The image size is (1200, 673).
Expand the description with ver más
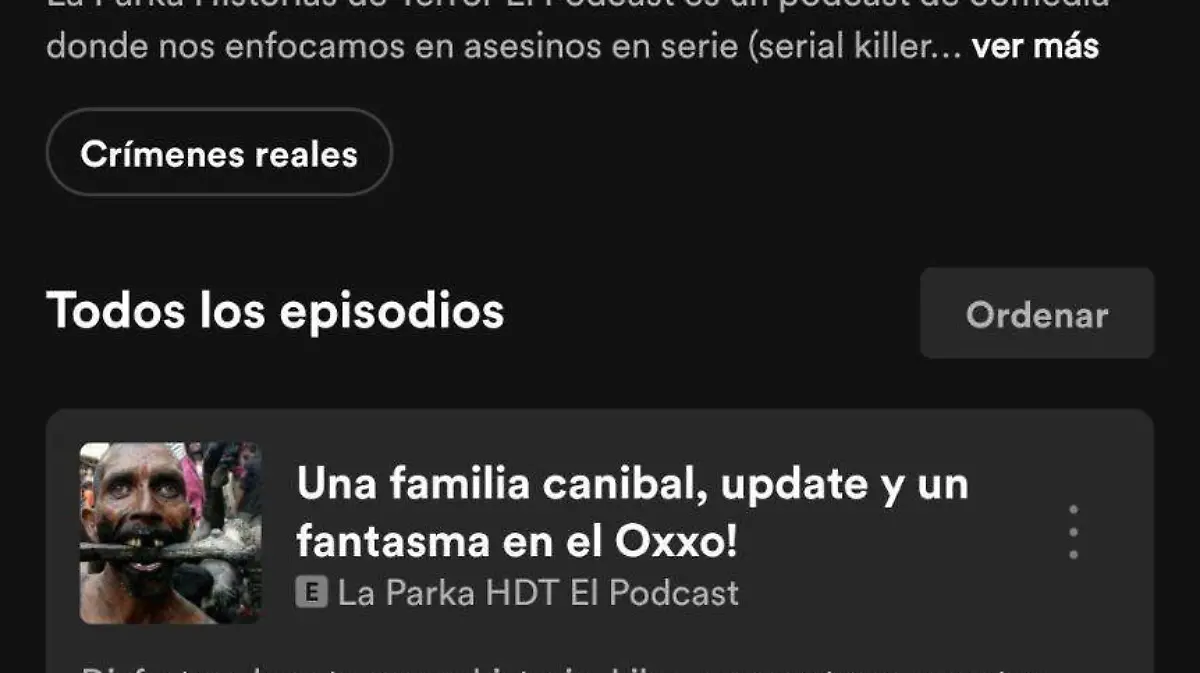(1035, 46)
